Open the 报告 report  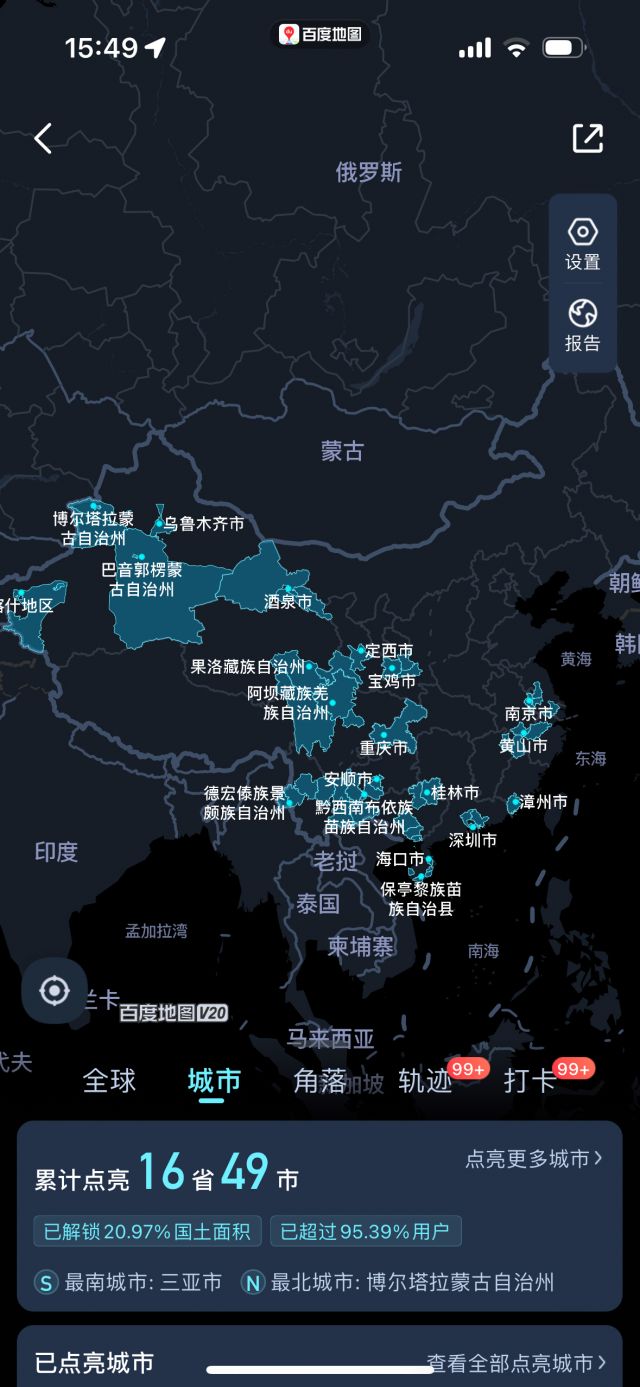pos(583,326)
